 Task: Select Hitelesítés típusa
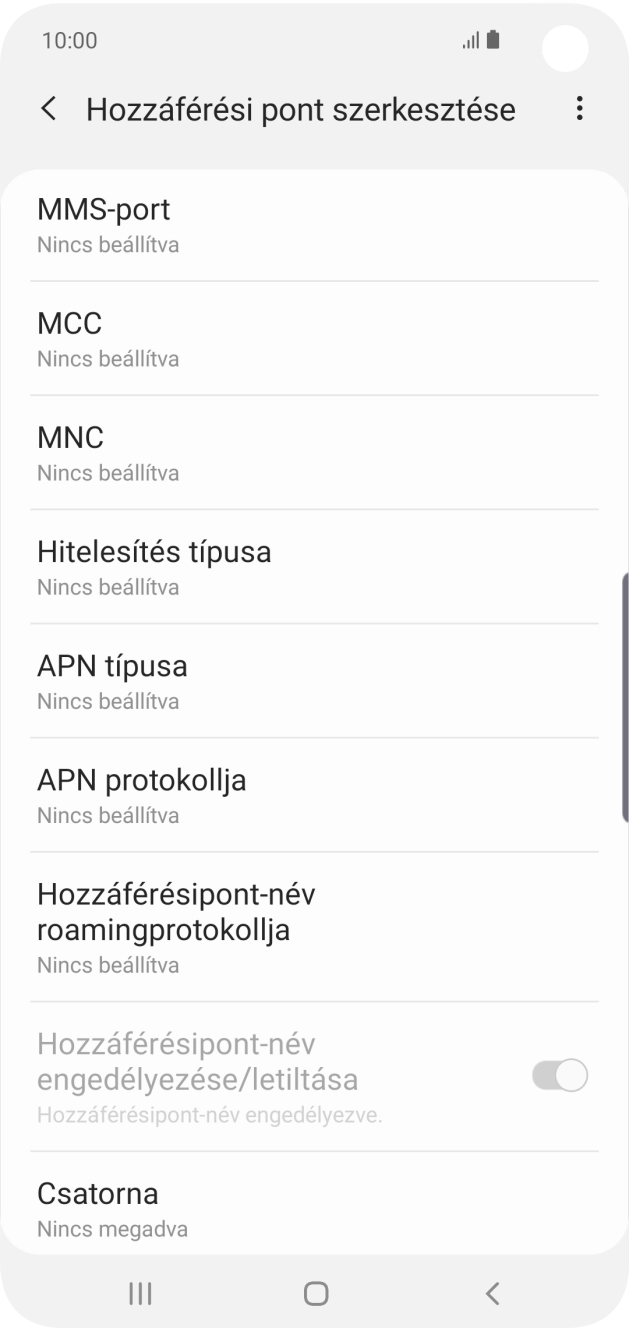314,567
